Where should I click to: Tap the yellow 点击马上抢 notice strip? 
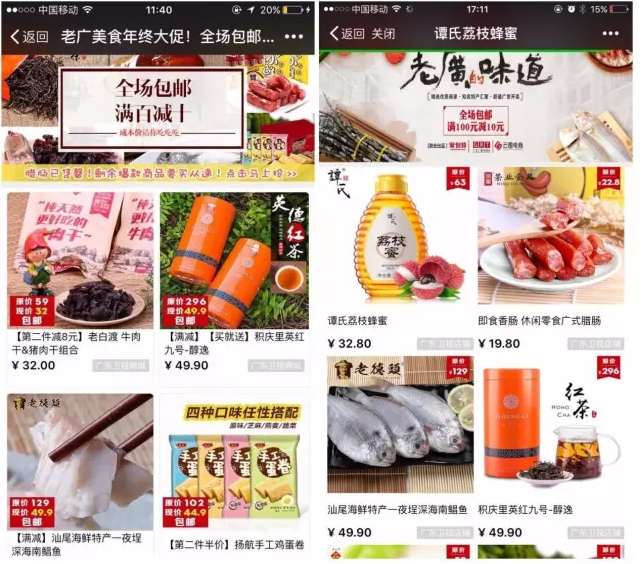pos(158,173)
